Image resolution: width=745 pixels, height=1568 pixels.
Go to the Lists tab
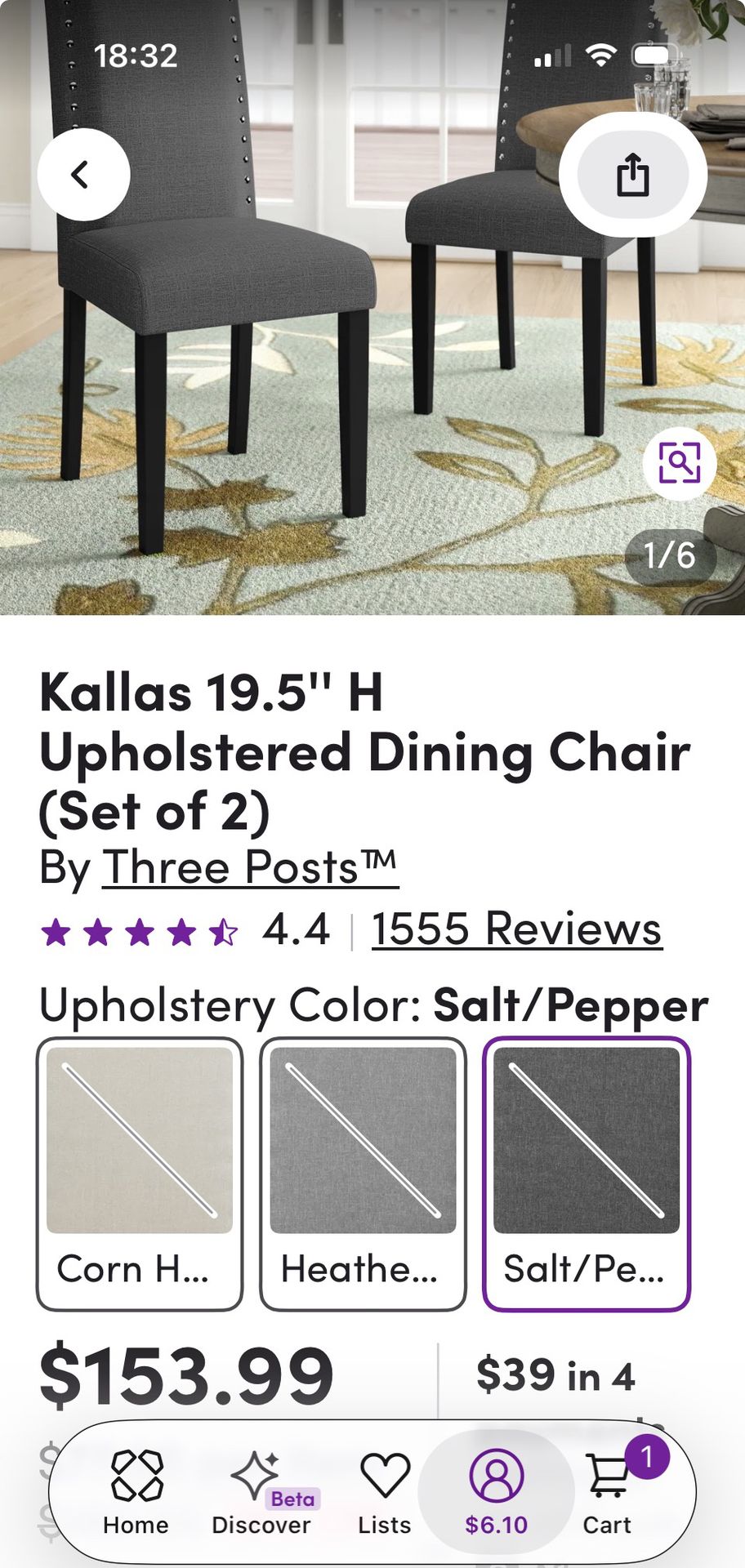coord(384,1493)
